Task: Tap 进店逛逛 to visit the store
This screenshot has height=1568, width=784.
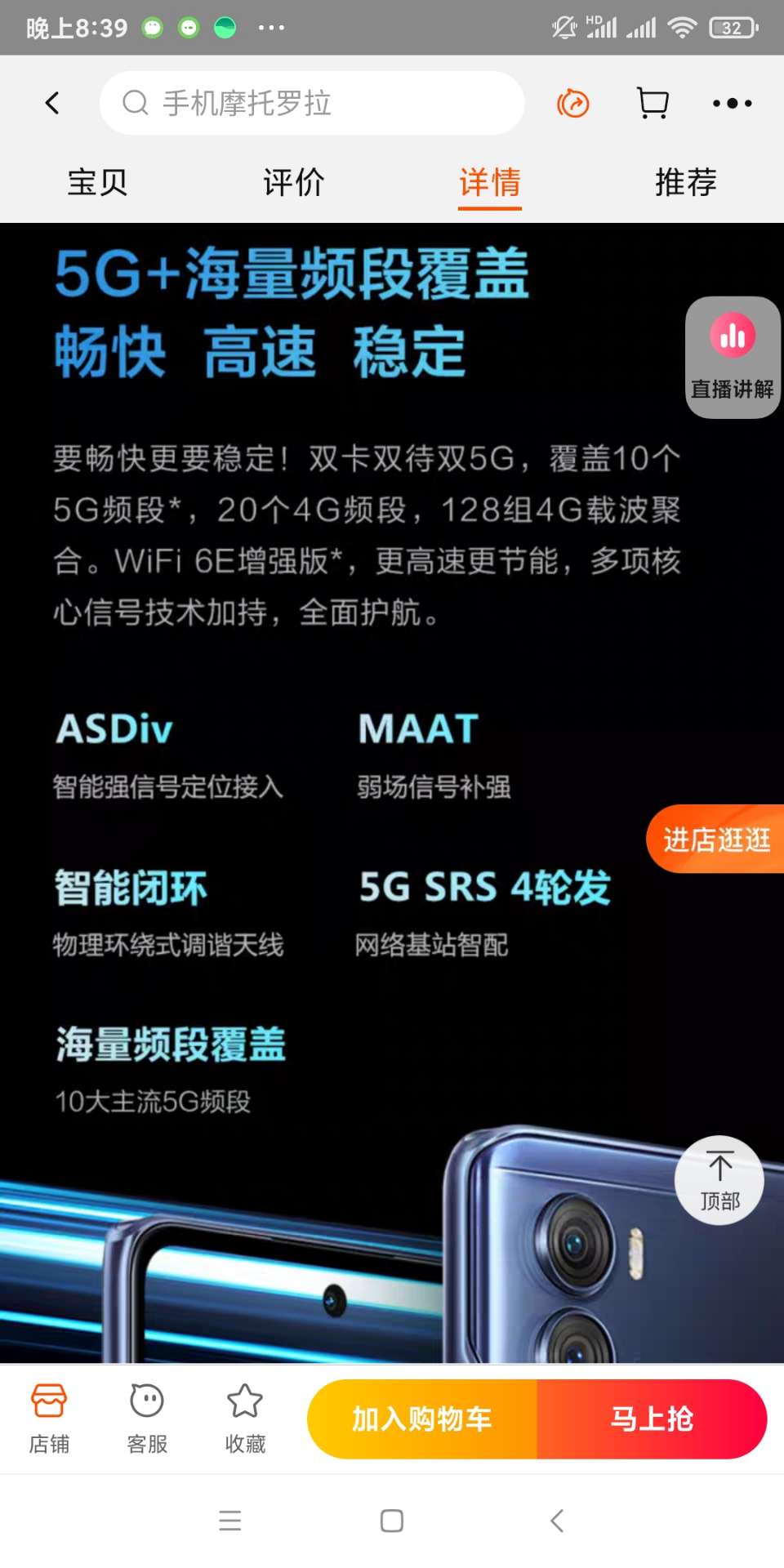Action: [716, 839]
